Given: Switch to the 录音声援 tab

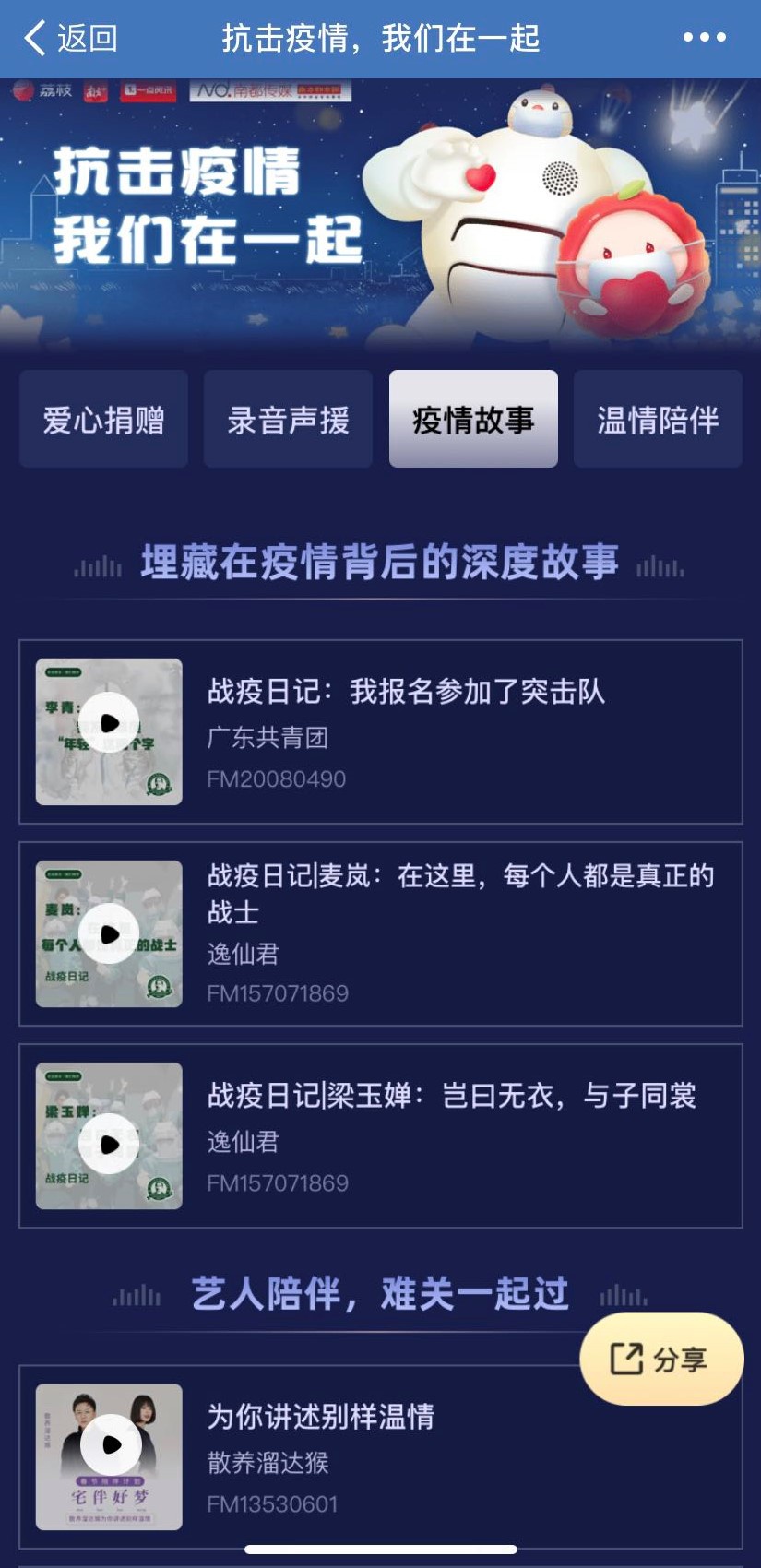Looking at the screenshot, I should click(288, 420).
